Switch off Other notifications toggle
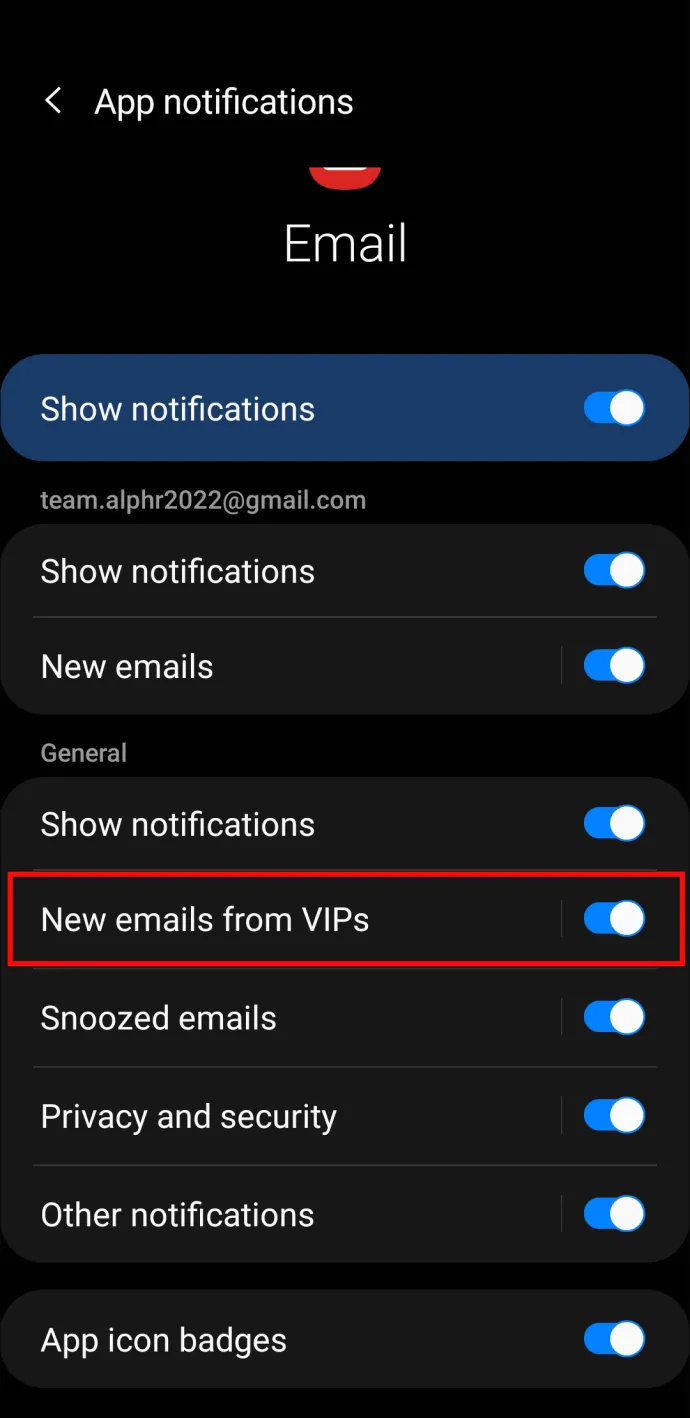690x1418 pixels. pos(613,1214)
